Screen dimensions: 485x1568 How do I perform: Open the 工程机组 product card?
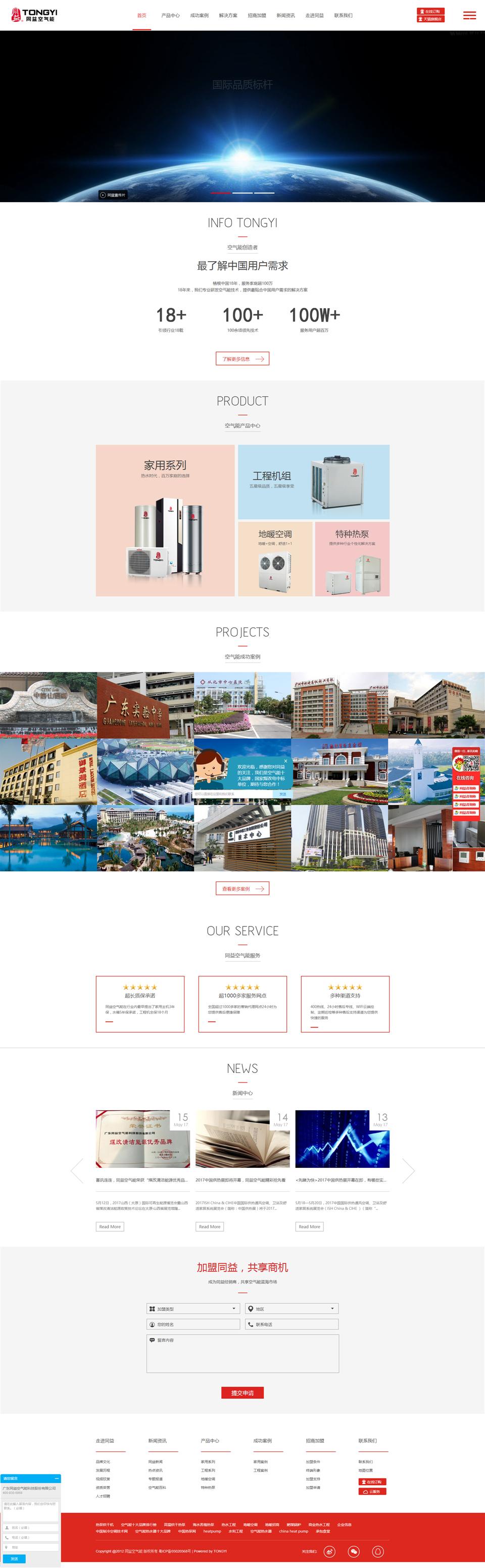(x=313, y=481)
